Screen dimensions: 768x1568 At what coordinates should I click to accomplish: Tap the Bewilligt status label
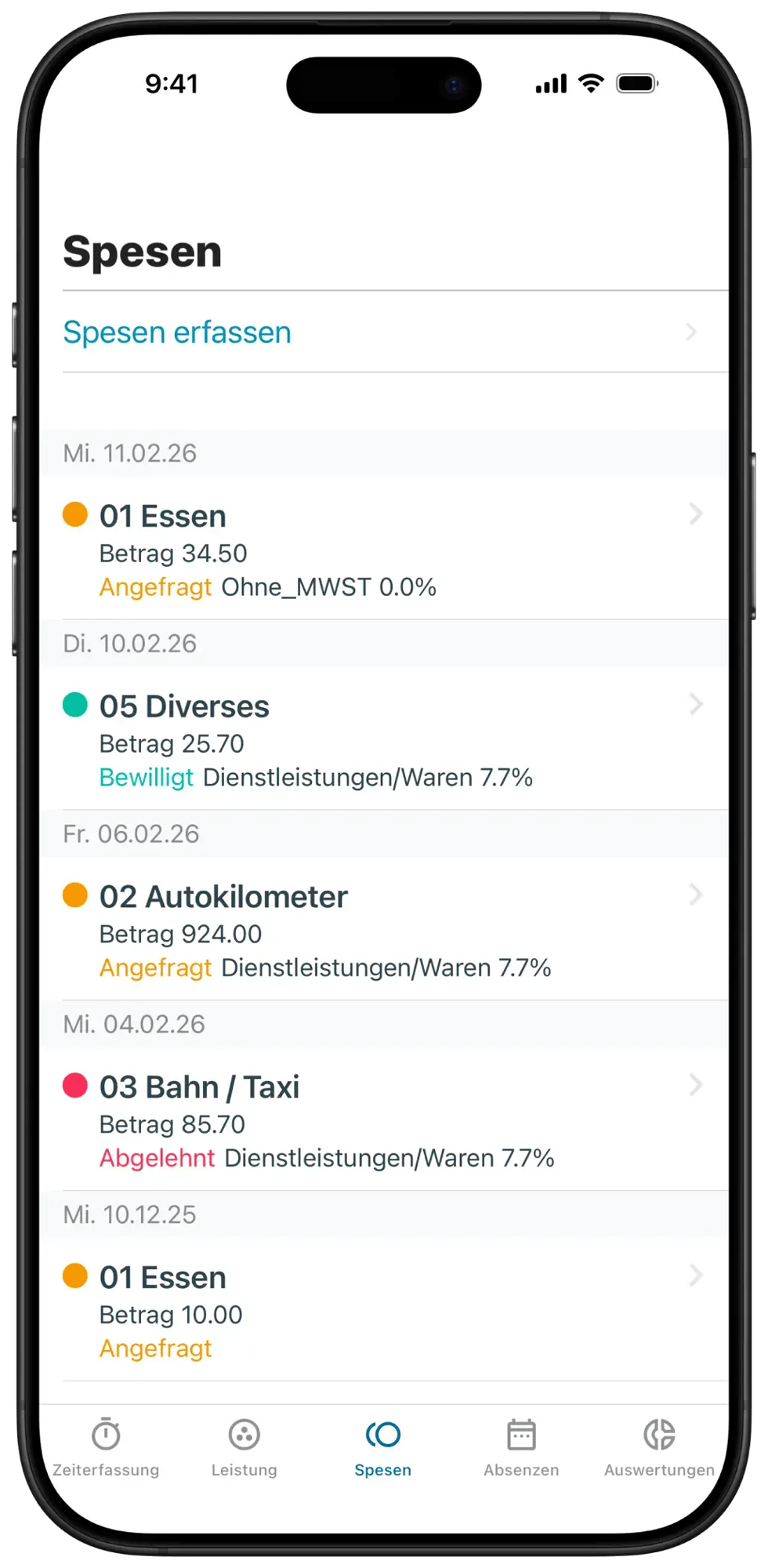[x=147, y=777]
